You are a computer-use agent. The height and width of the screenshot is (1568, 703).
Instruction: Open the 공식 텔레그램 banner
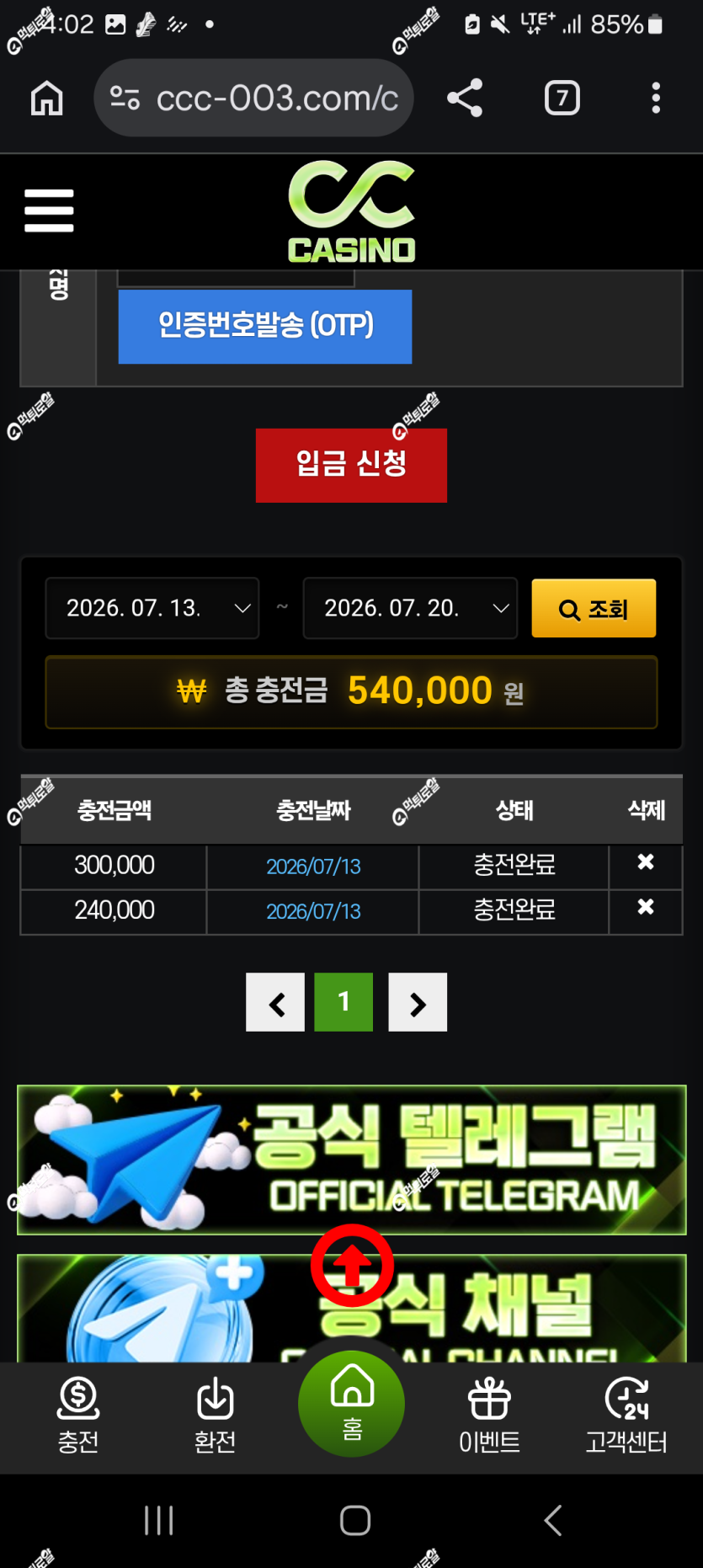352,1160
